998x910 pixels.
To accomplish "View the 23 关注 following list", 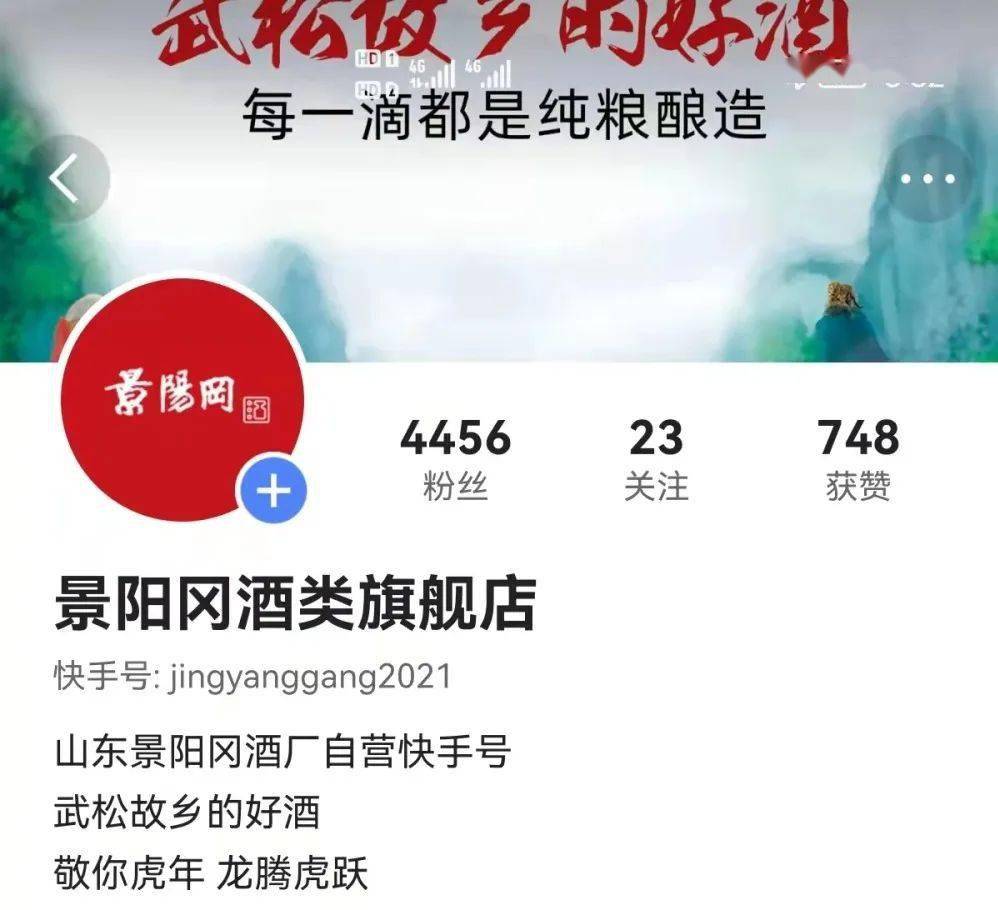I will coord(656,460).
